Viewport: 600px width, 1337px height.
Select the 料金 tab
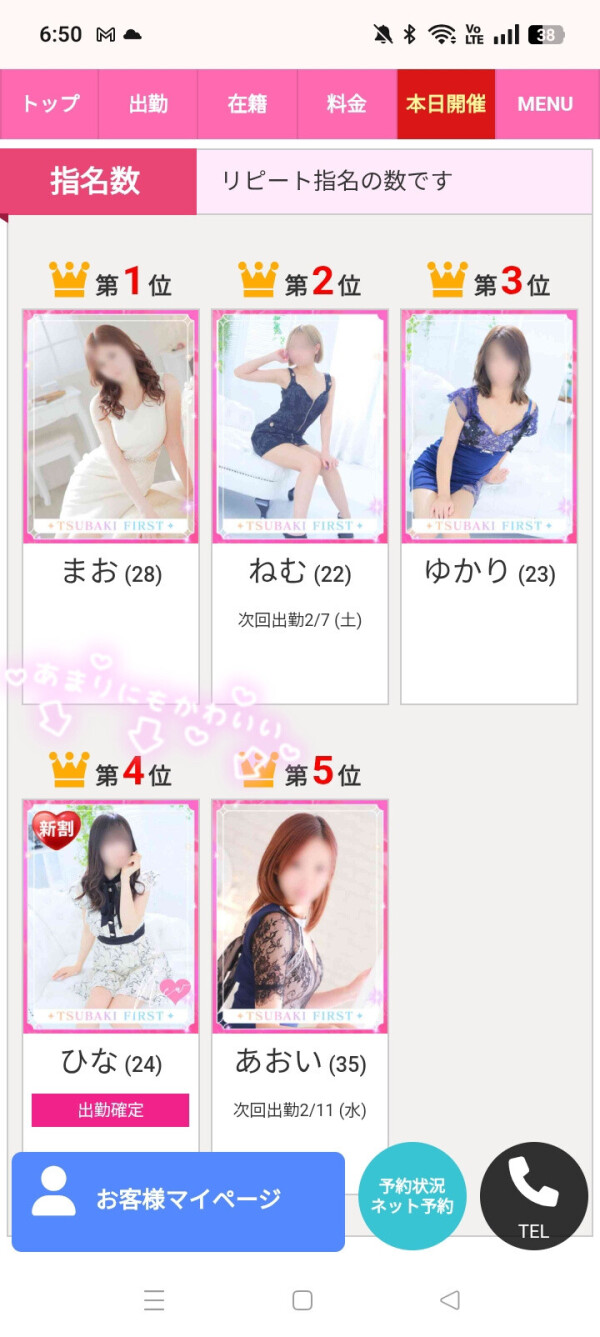[346, 104]
